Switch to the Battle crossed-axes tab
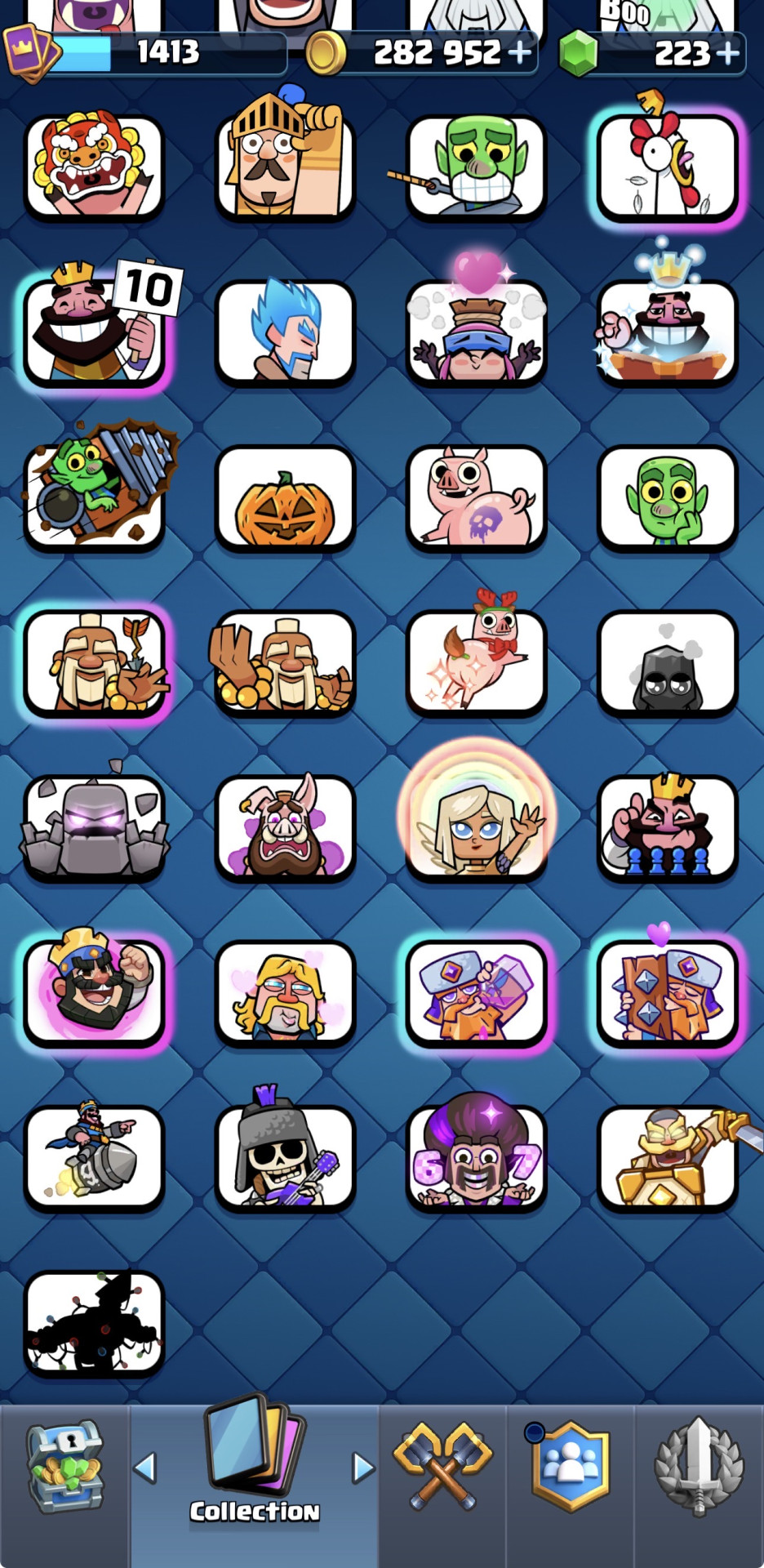The image size is (764, 1568). point(442,1466)
